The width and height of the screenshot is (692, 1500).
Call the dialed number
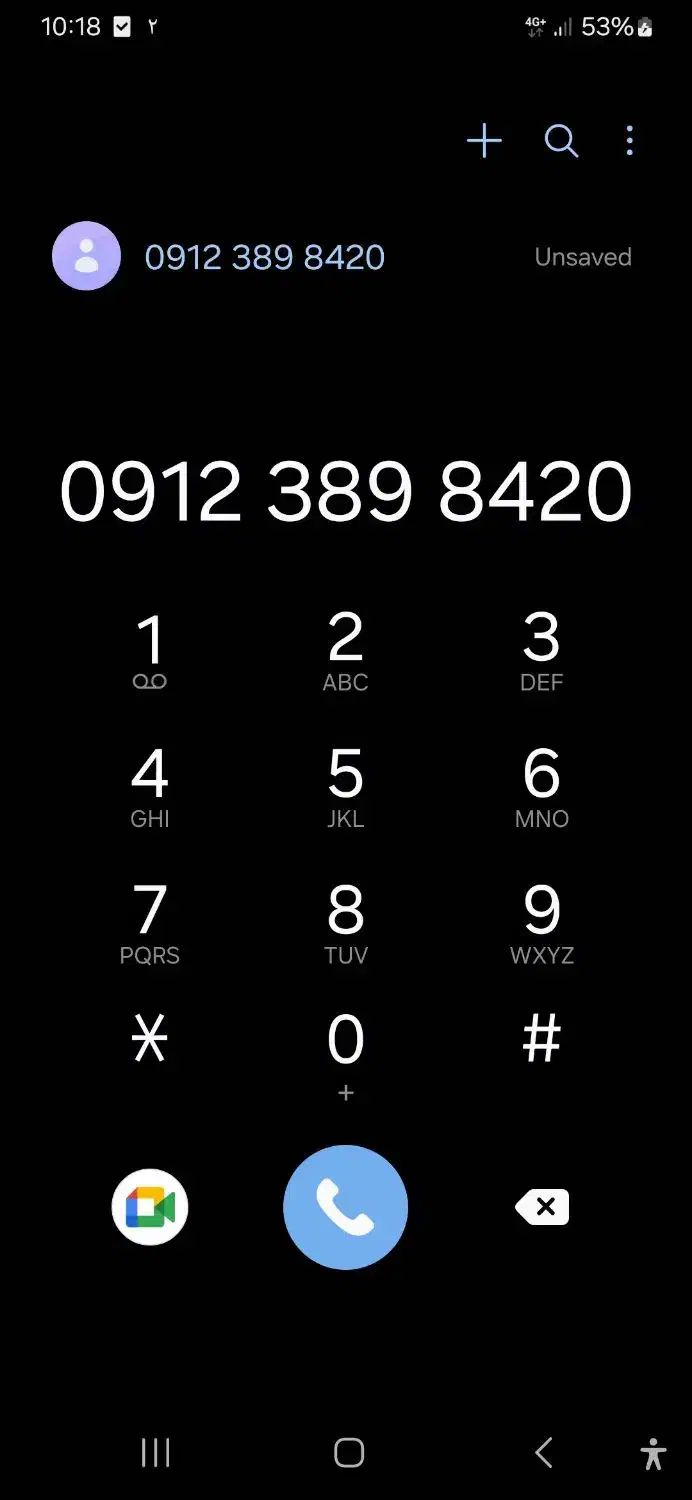click(x=346, y=1208)
